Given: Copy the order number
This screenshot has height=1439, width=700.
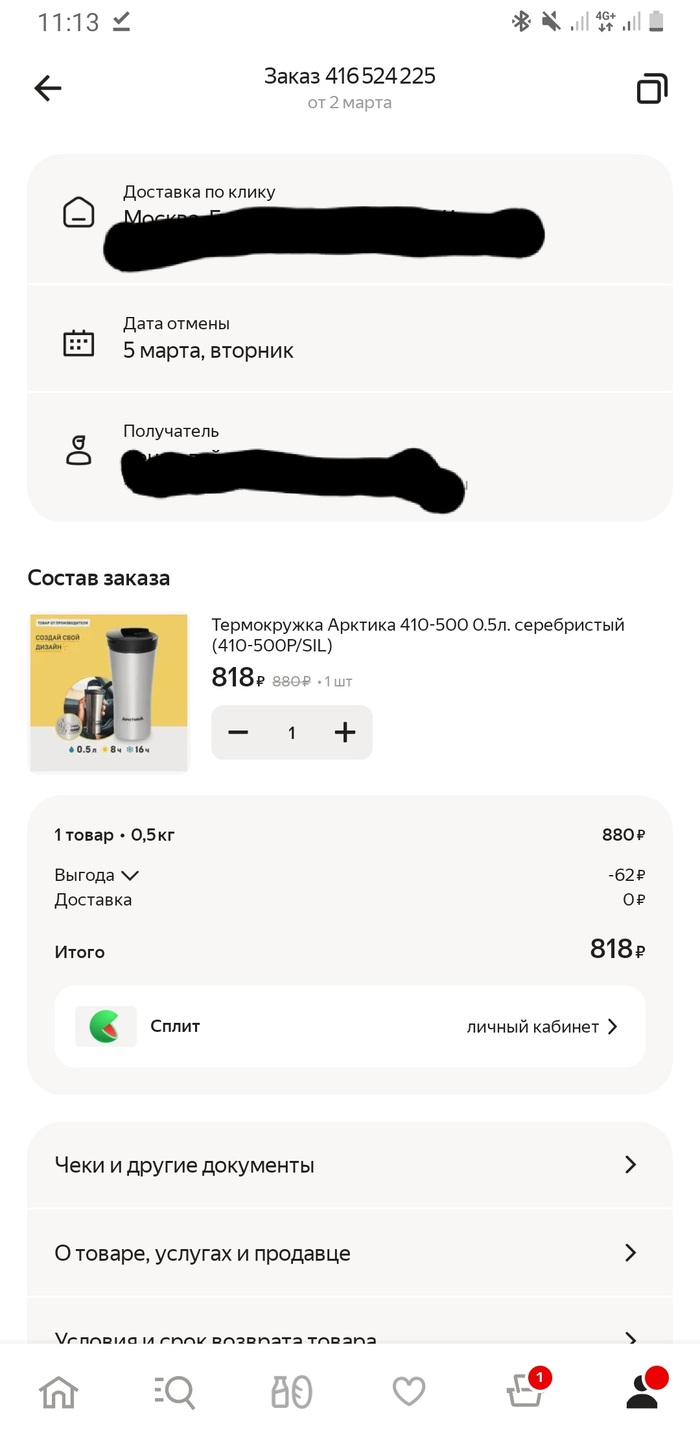Looking at the screenshot, I should coord(651,89).
